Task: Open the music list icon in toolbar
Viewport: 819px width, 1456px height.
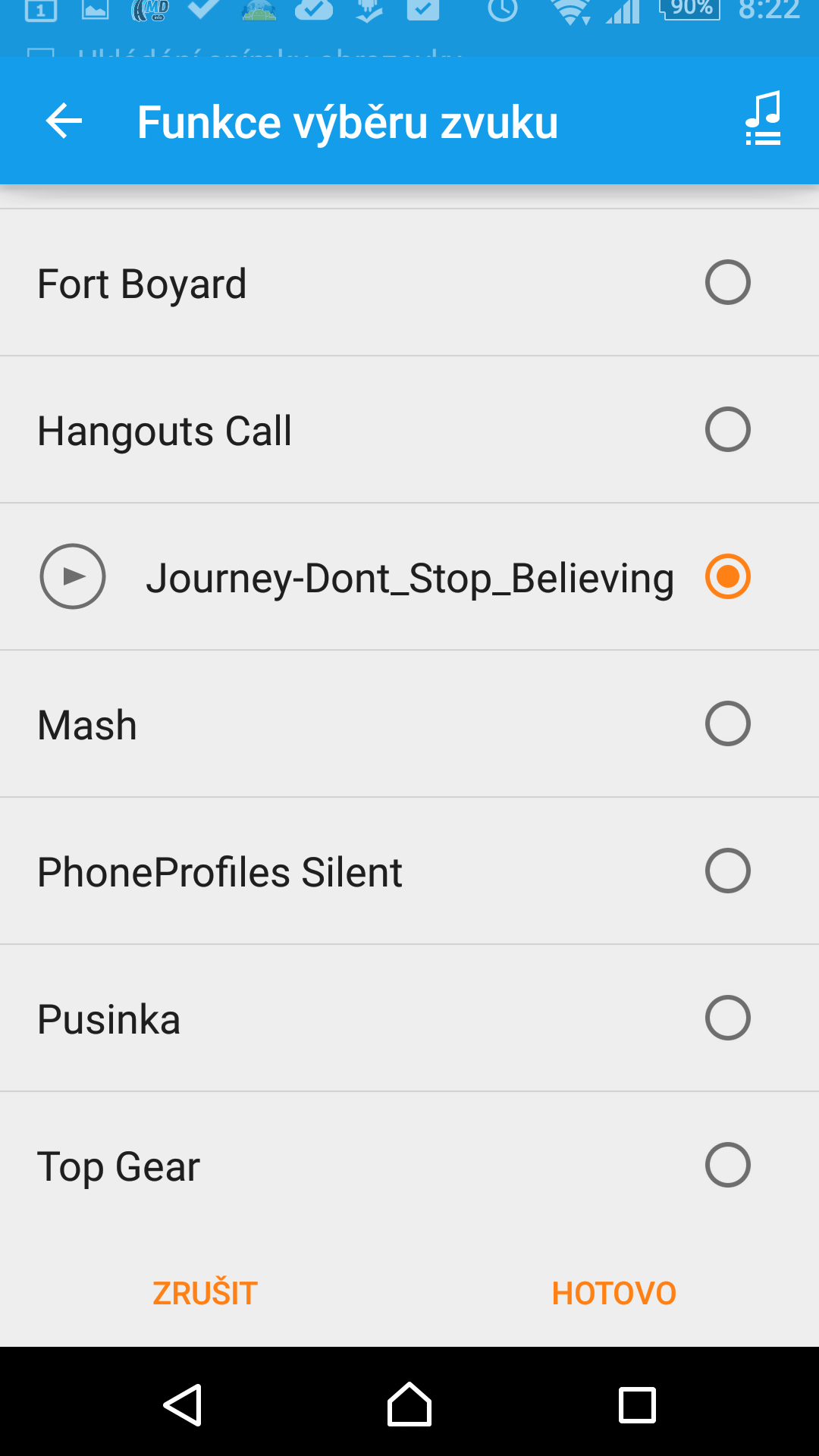Action: click(763, 119)
